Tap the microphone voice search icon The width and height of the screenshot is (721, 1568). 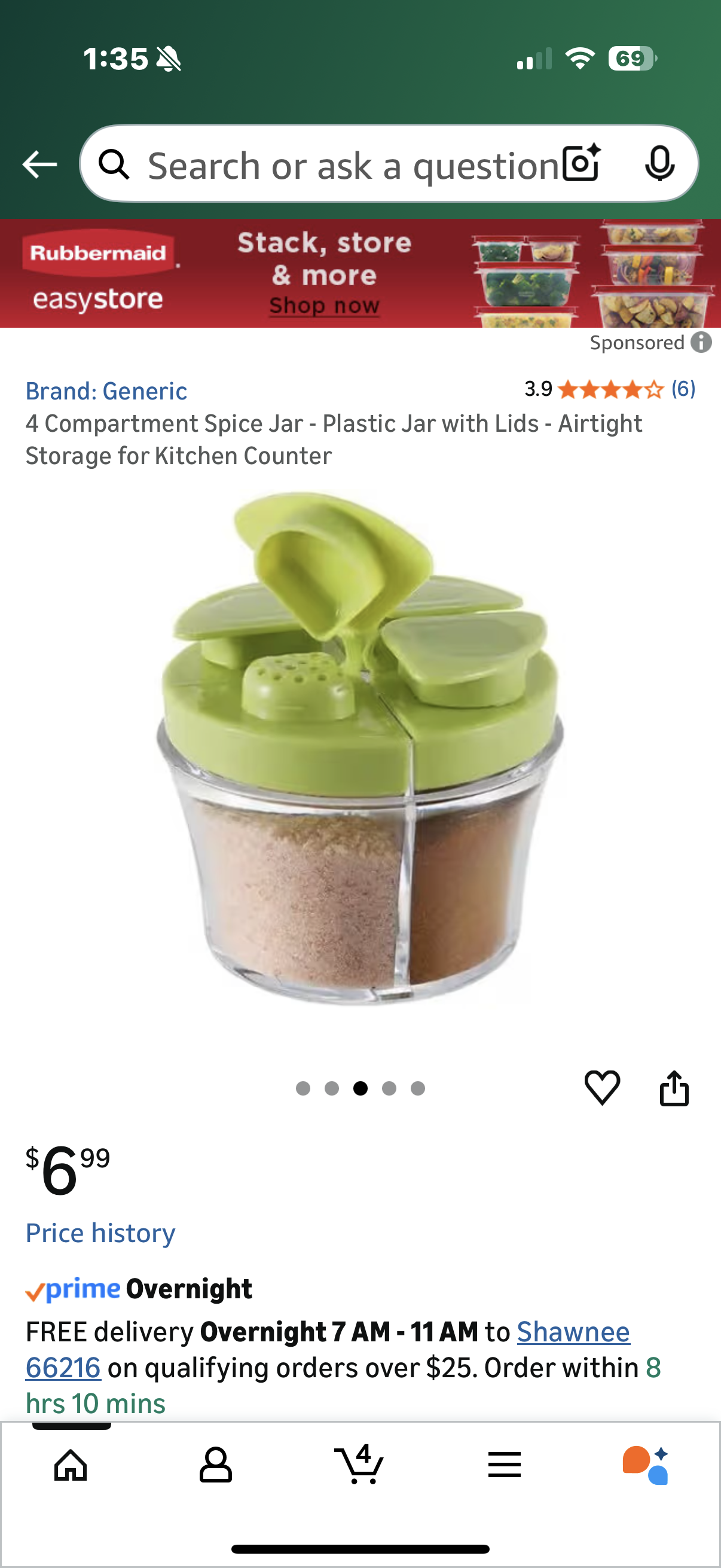(661, 163)
